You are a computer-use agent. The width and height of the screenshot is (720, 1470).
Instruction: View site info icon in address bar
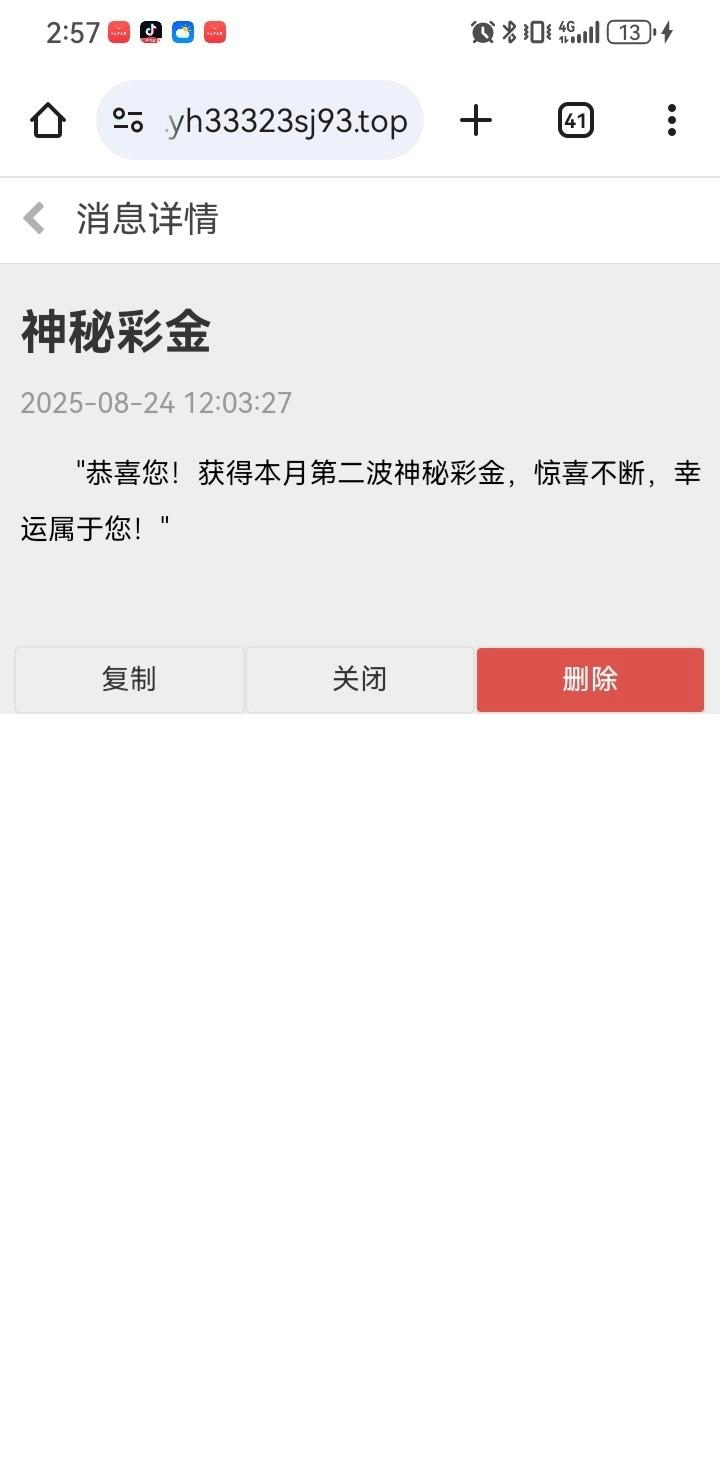pos(128,121)
